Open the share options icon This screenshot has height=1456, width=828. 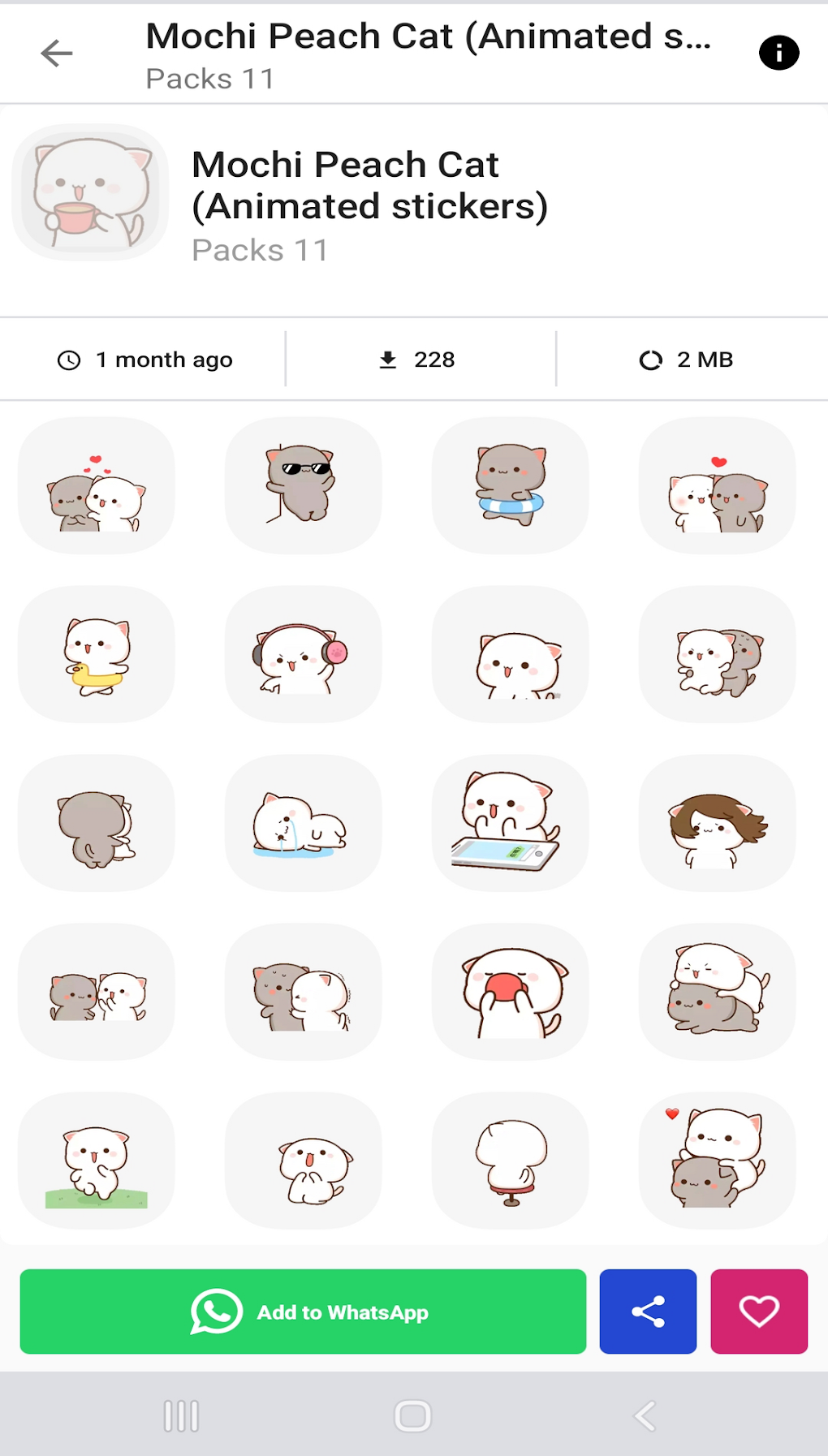(647, 1311)
